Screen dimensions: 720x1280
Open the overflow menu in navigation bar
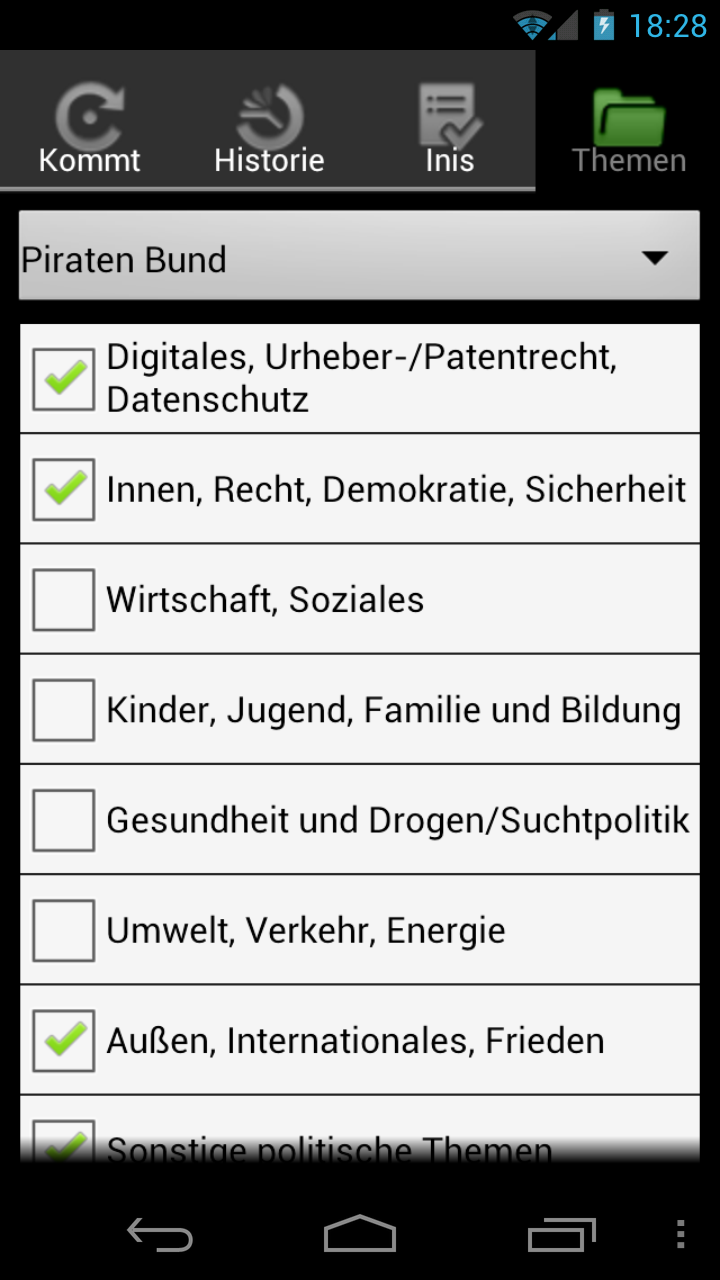pos(681,1234)
